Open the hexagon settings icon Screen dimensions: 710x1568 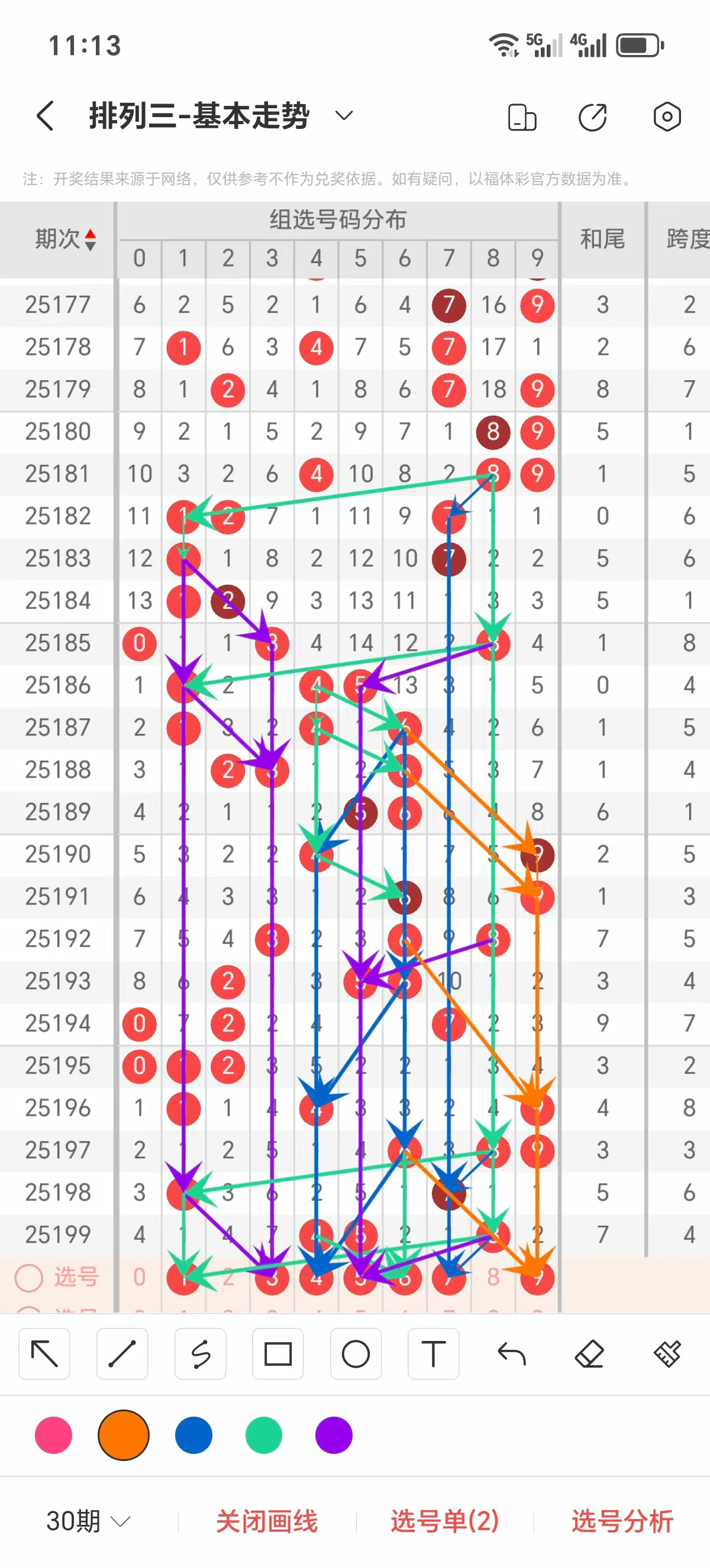click(x=667, y=116)
